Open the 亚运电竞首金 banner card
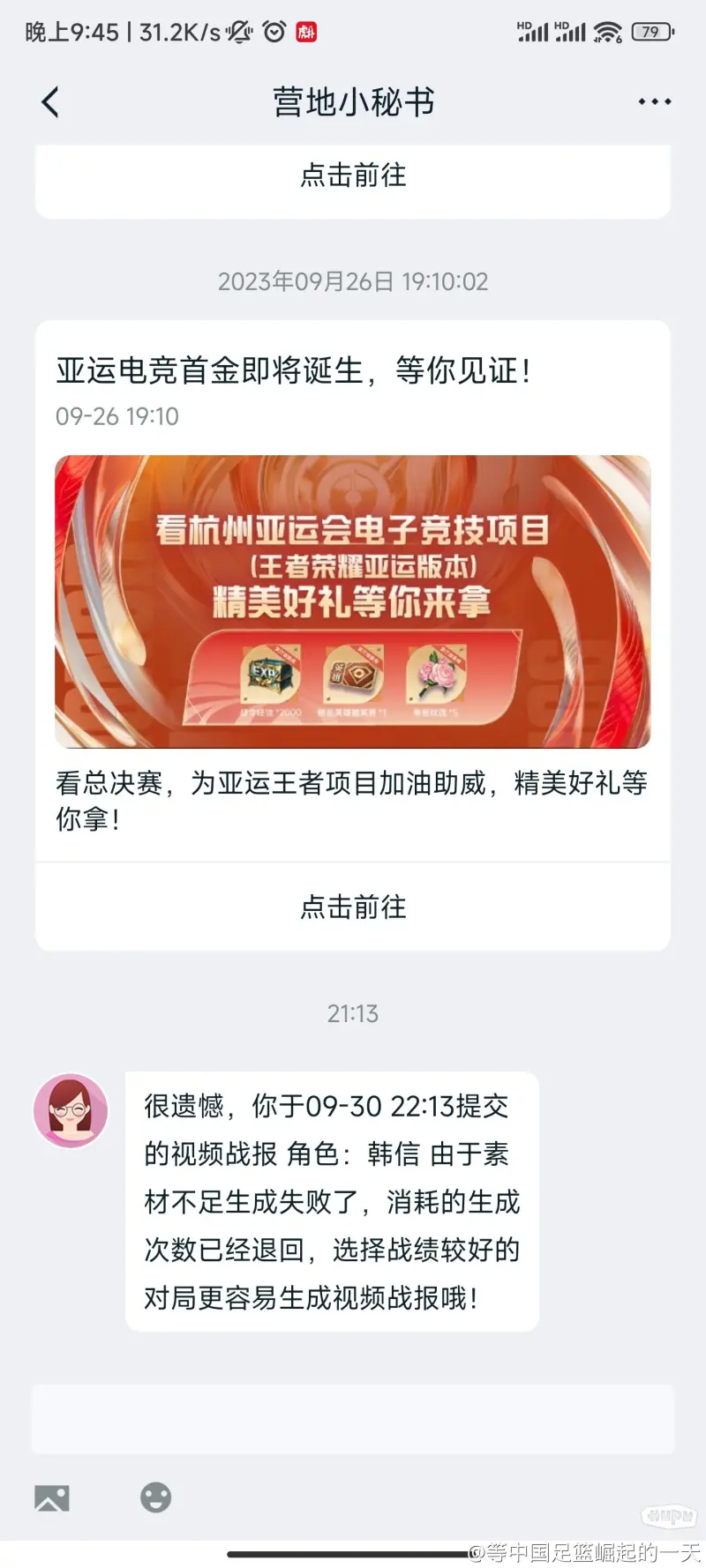 click(353, 601)
